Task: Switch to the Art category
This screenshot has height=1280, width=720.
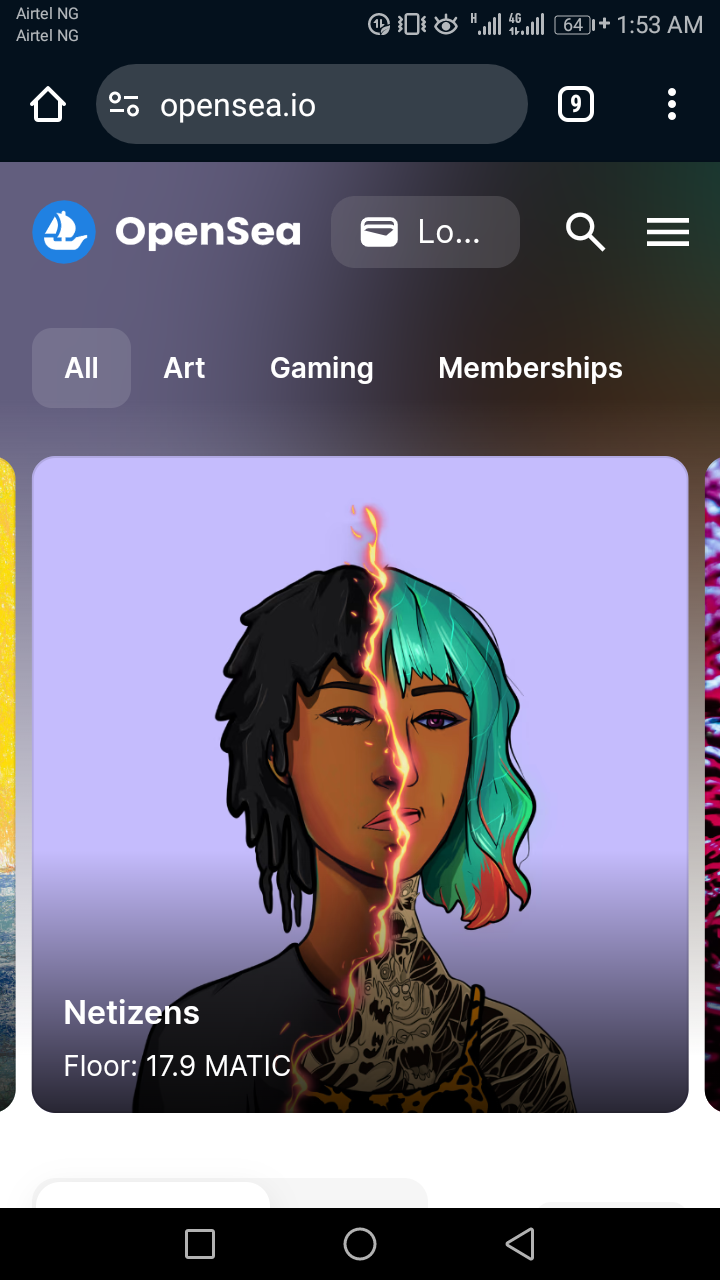Action: [184, 368]
